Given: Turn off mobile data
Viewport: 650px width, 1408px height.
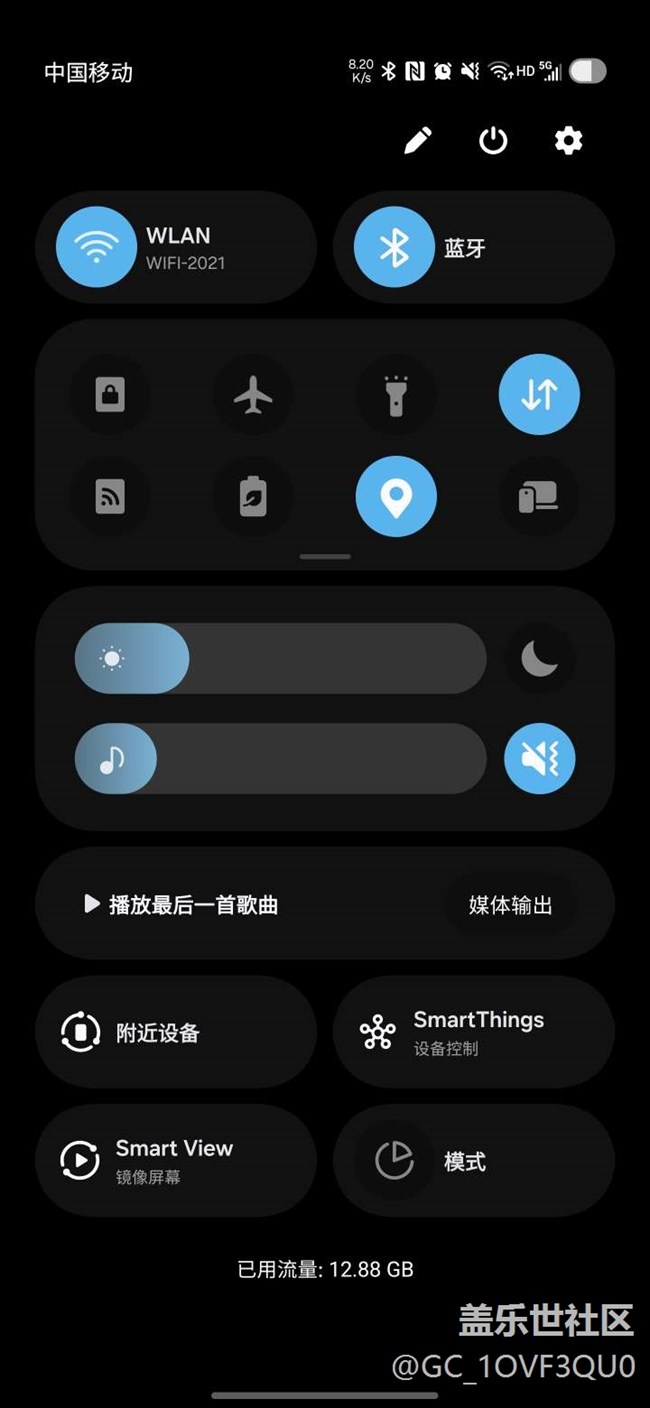Looking at the screenshot, I should [539, 395].
